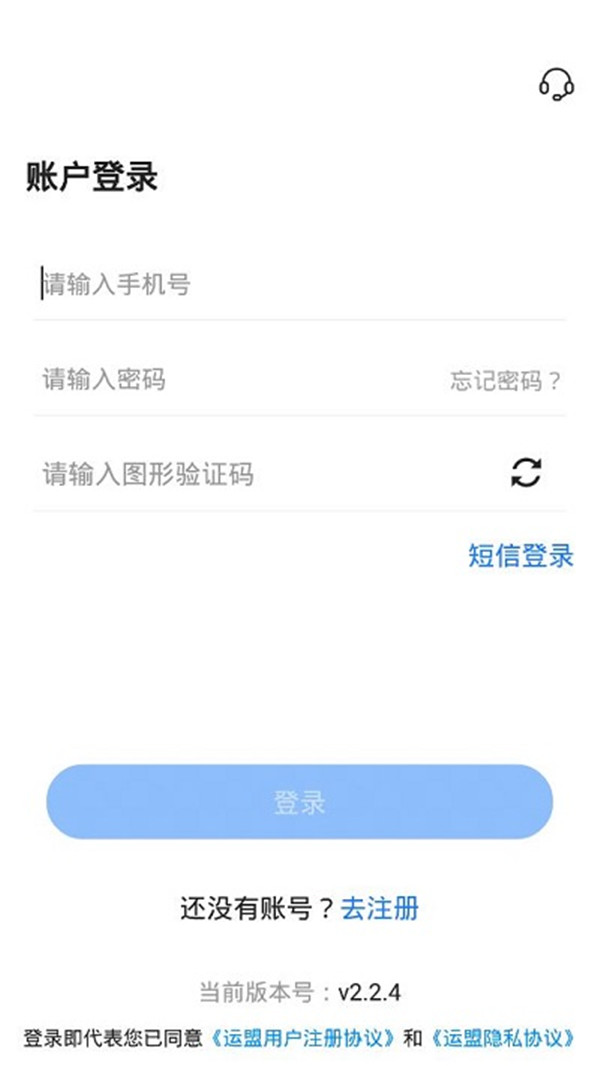This screenshot has width=600, height=1066.
Task: View the 运盟隐私协议 privacy agreement
Action: pos(504,1037)
